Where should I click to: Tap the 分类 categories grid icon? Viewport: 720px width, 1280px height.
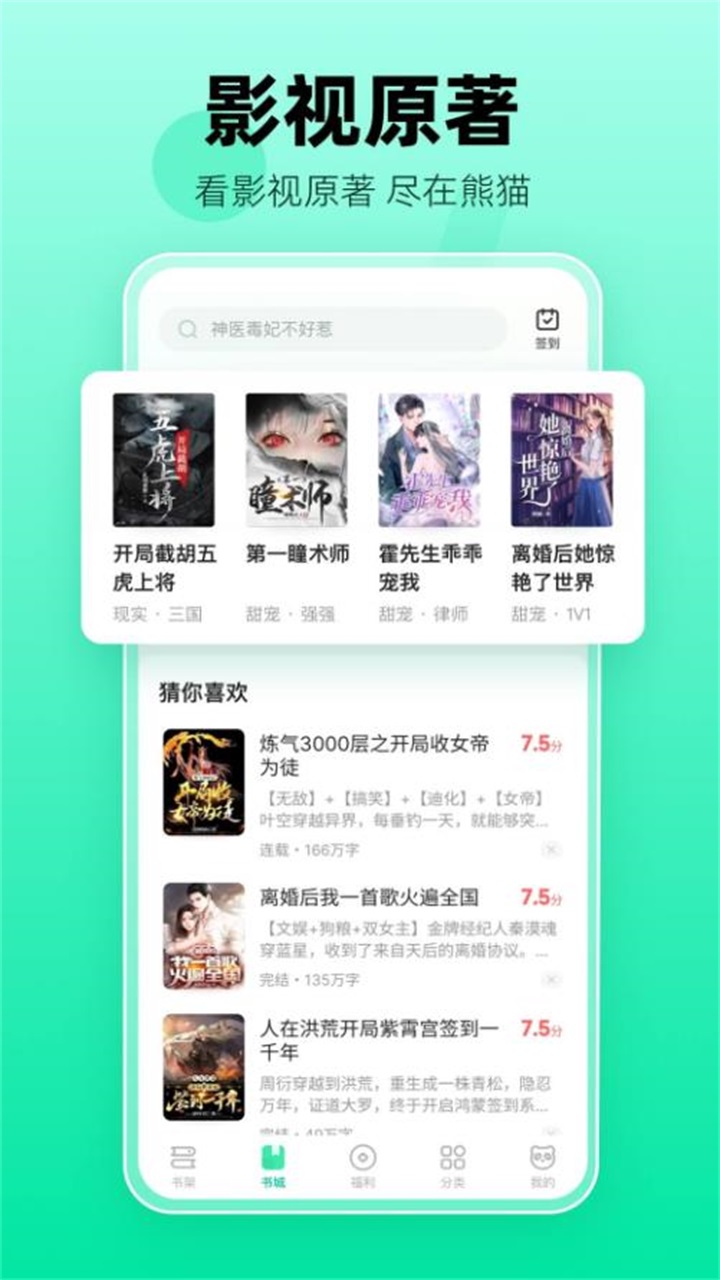coord(450,1163)
